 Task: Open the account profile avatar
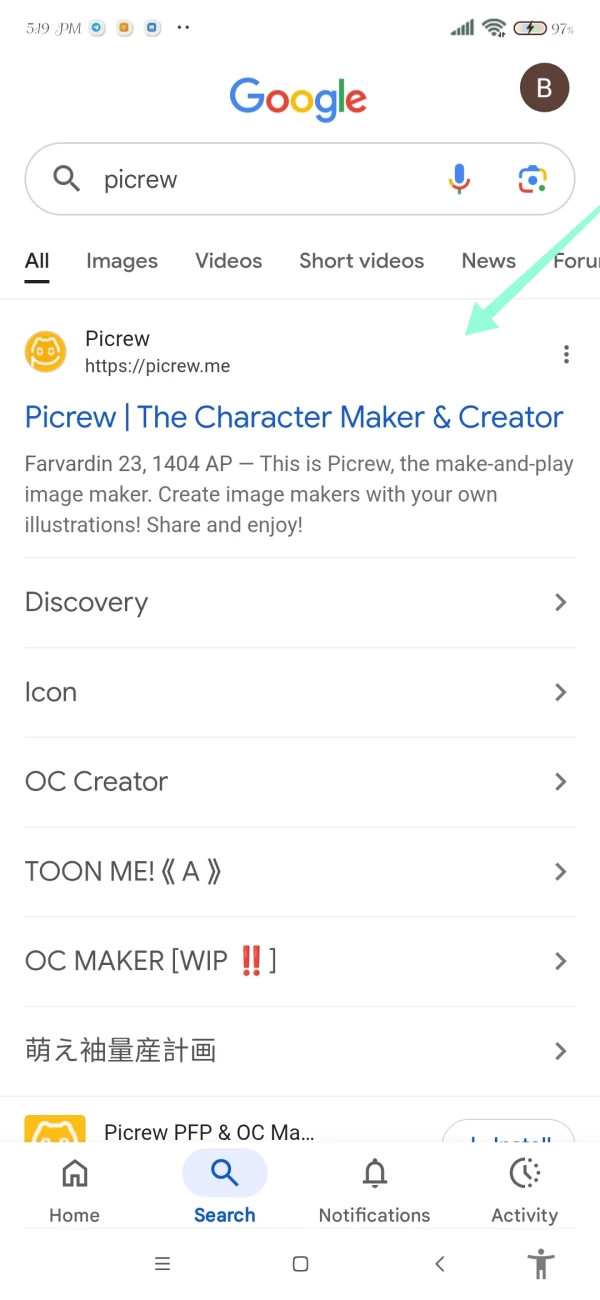[x=544, y=88]
